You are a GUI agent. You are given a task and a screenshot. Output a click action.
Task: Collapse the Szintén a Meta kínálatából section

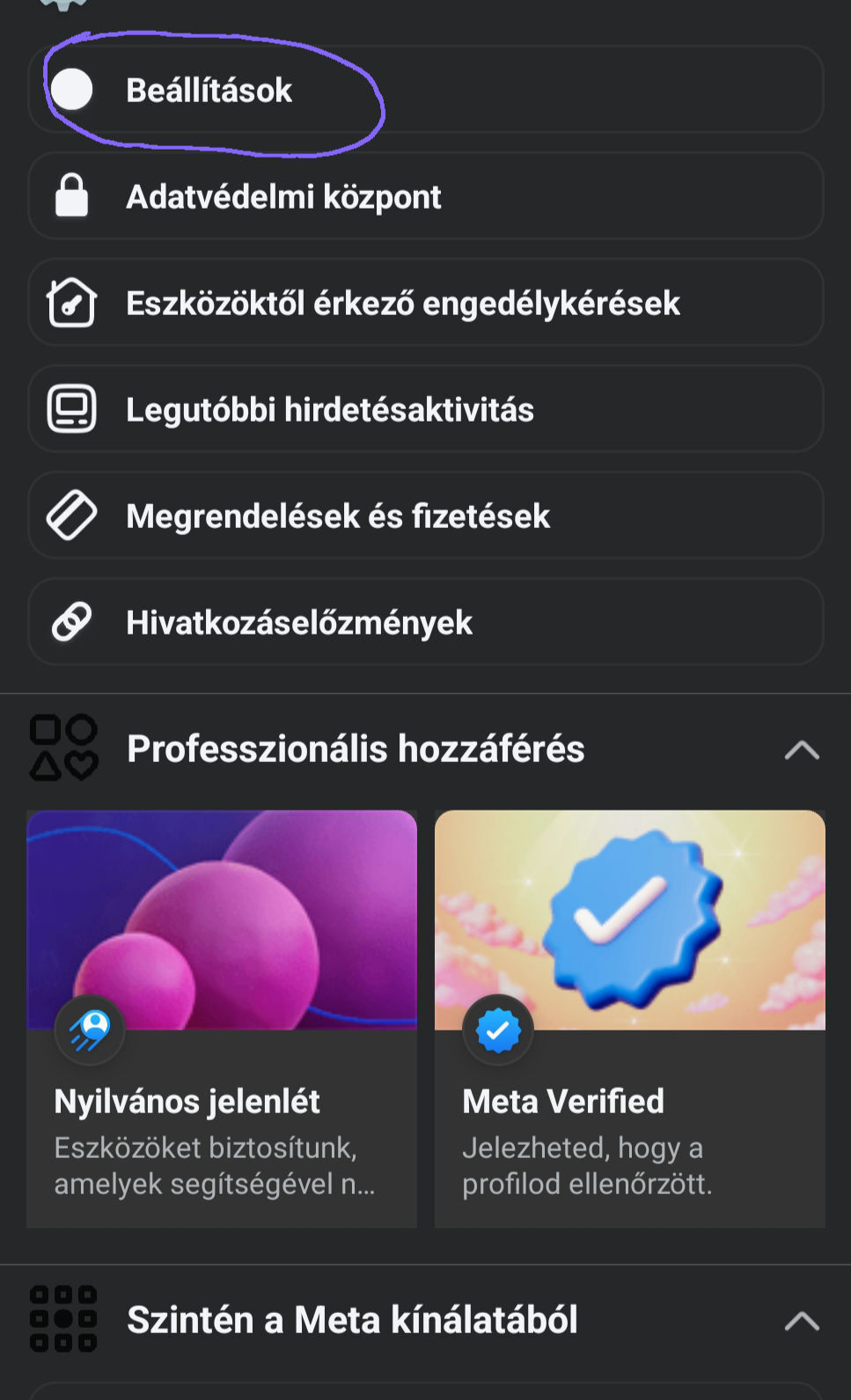[x=801, y=1320]
